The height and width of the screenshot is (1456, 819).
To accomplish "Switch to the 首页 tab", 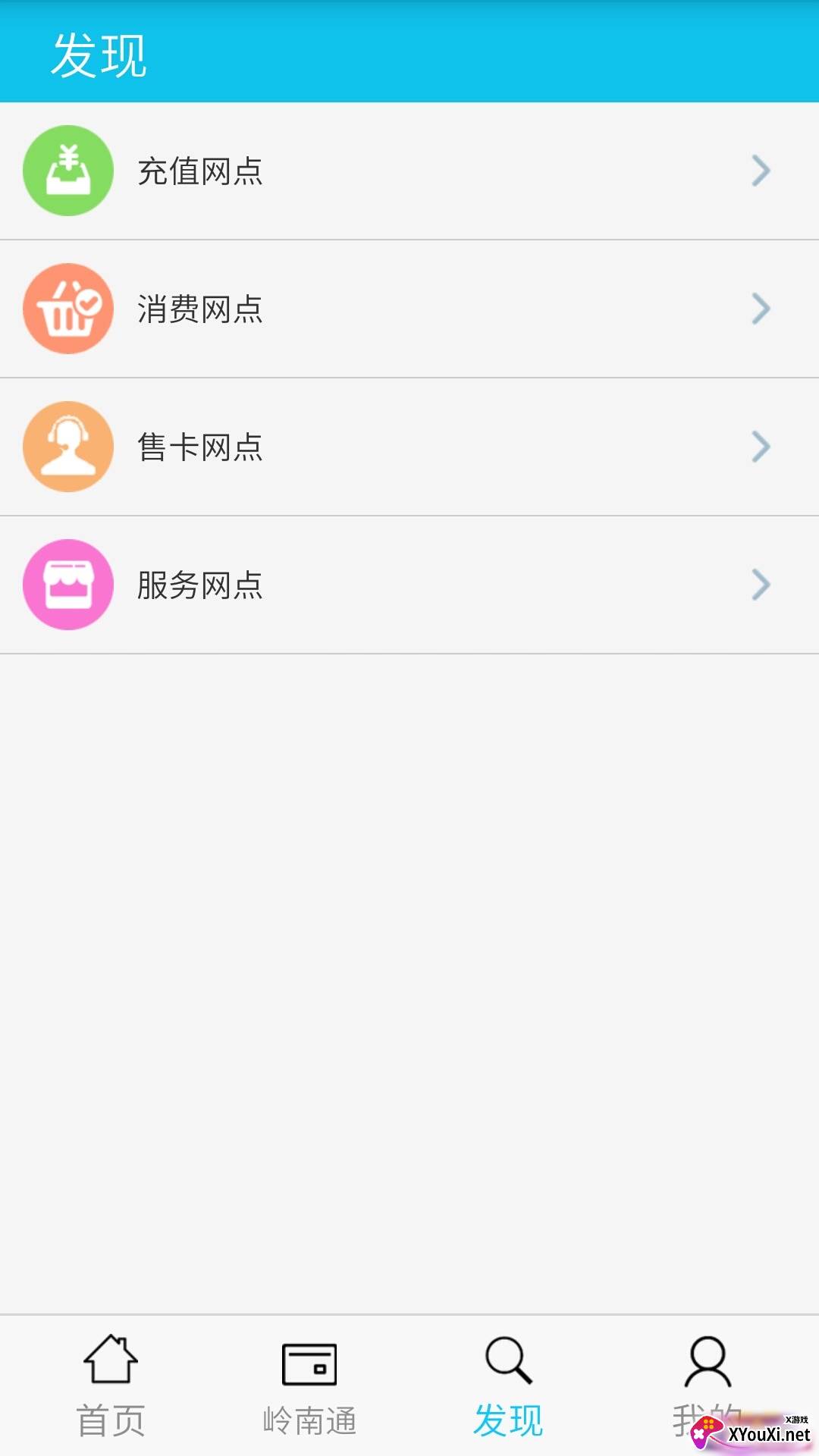I will (111, 1386).
